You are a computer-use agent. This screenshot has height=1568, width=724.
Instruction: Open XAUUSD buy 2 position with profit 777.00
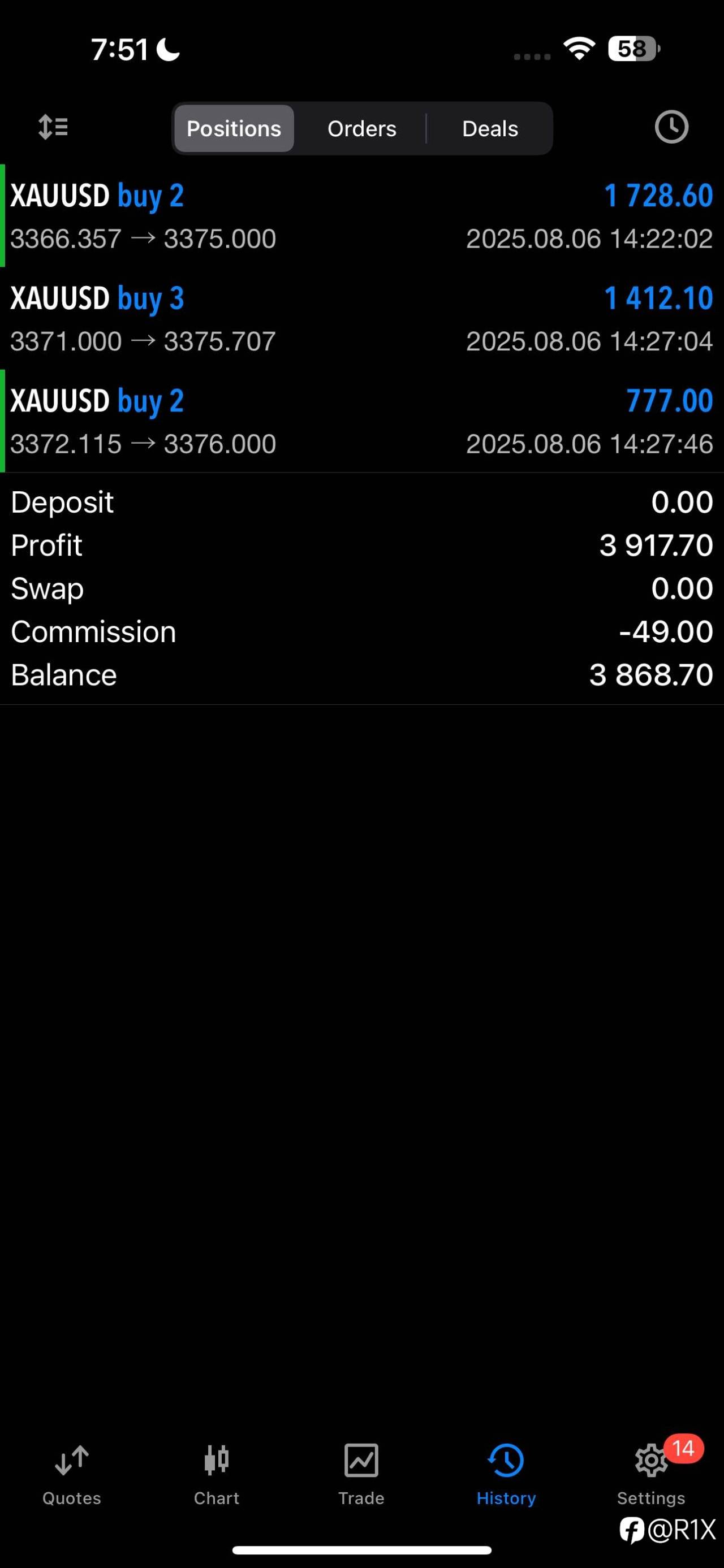pos(361,421)
